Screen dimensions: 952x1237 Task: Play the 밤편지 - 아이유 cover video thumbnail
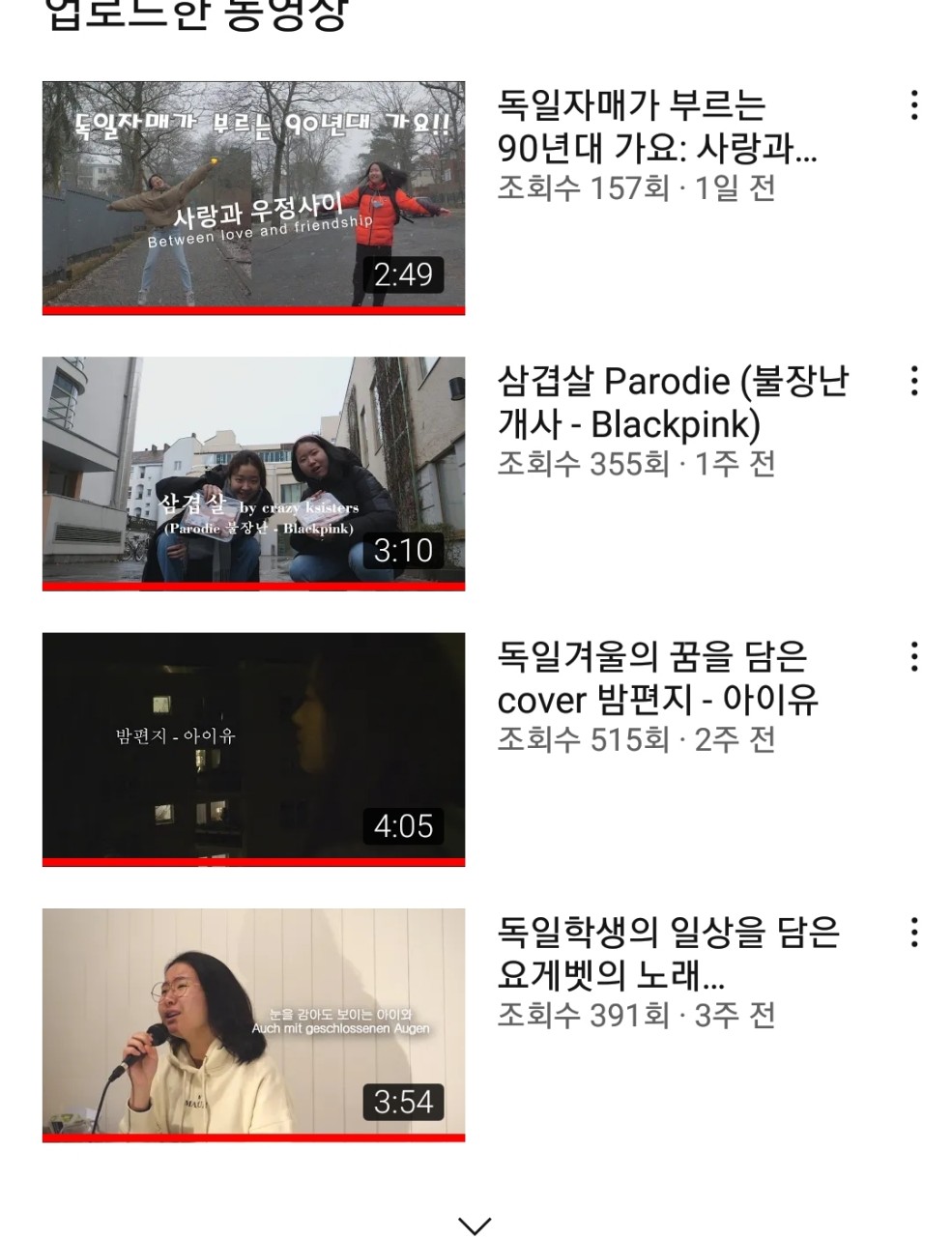point(253,748)
